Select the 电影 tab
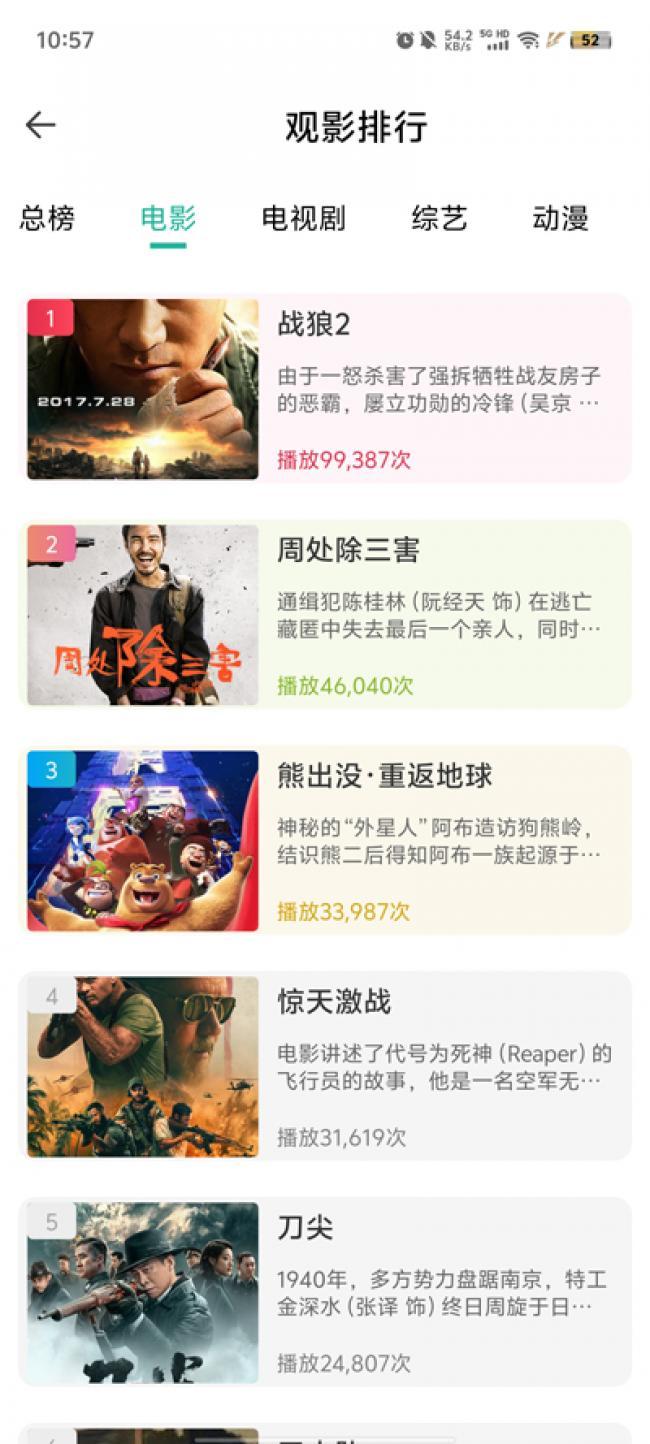This screenshot has width=650, height=1444. [x=168, y=218]
